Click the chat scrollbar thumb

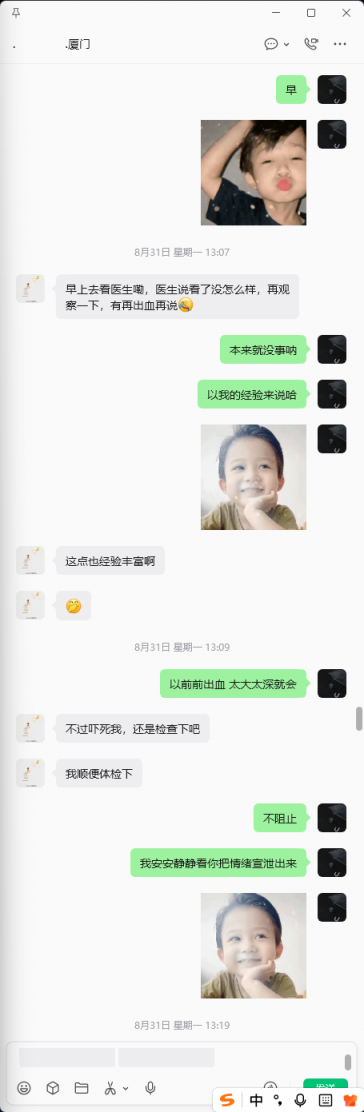[359, 718]
